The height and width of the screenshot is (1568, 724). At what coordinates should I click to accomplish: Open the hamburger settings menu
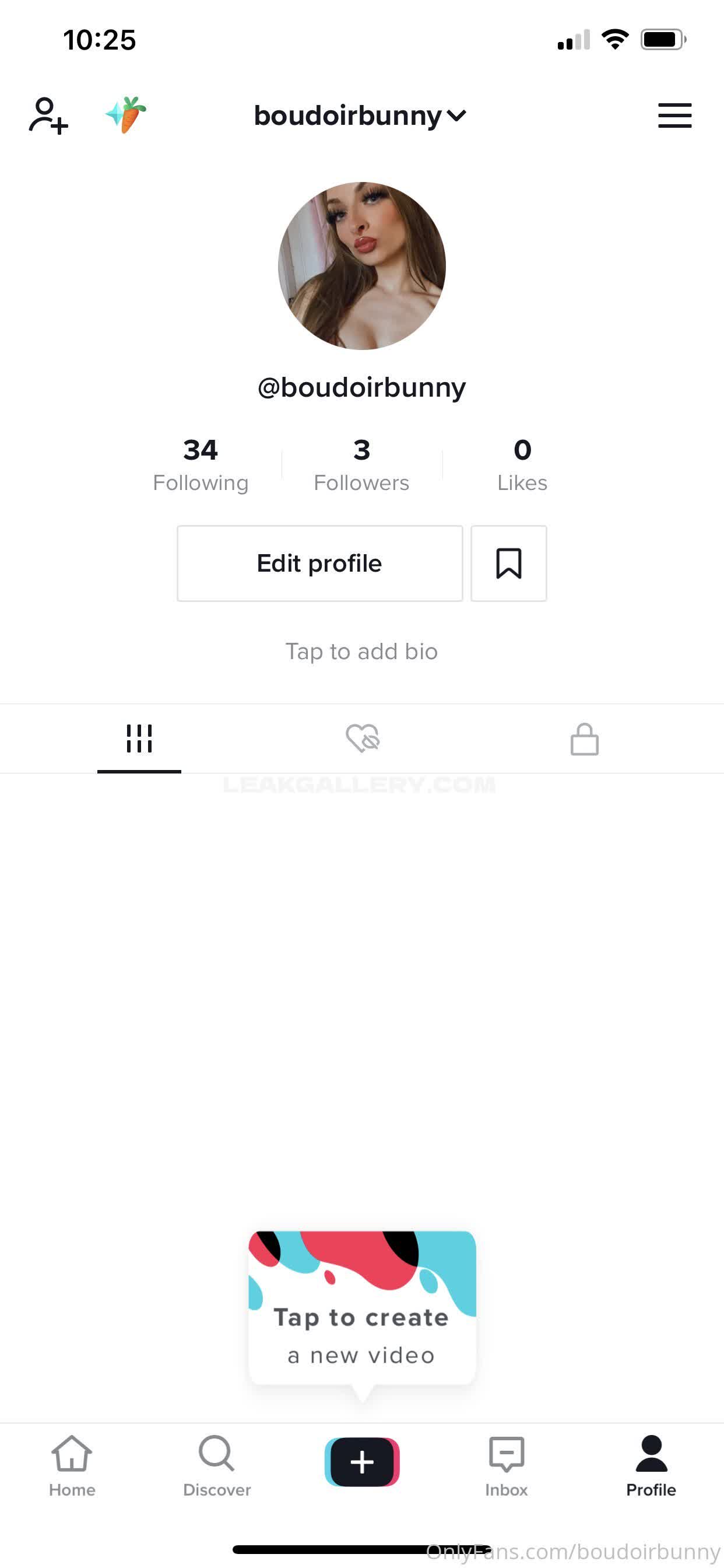click(x=674, y=116)
